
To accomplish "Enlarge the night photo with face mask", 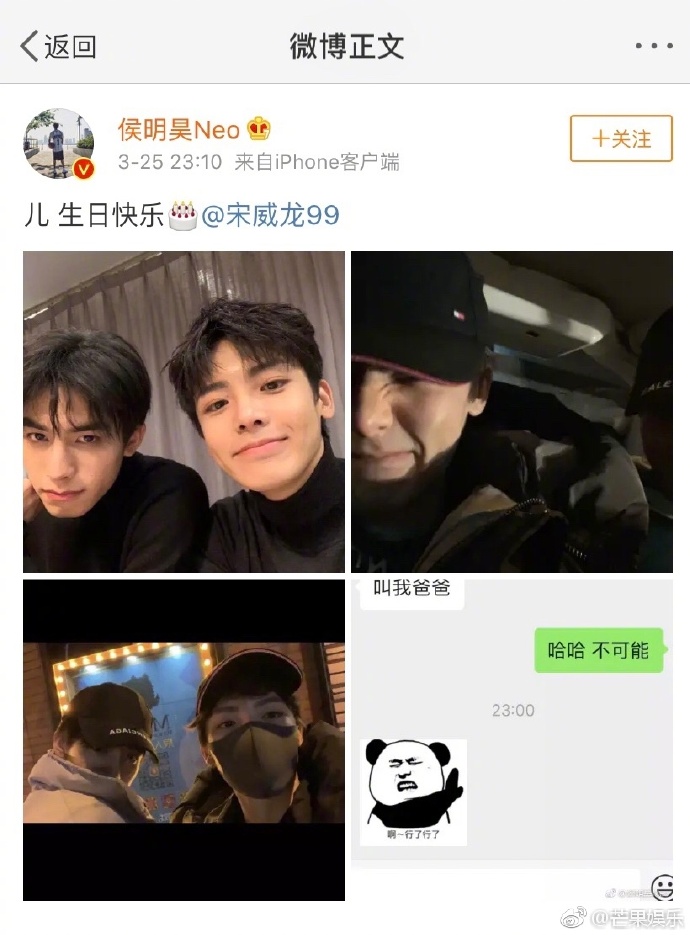I will (x=184, y=739).
